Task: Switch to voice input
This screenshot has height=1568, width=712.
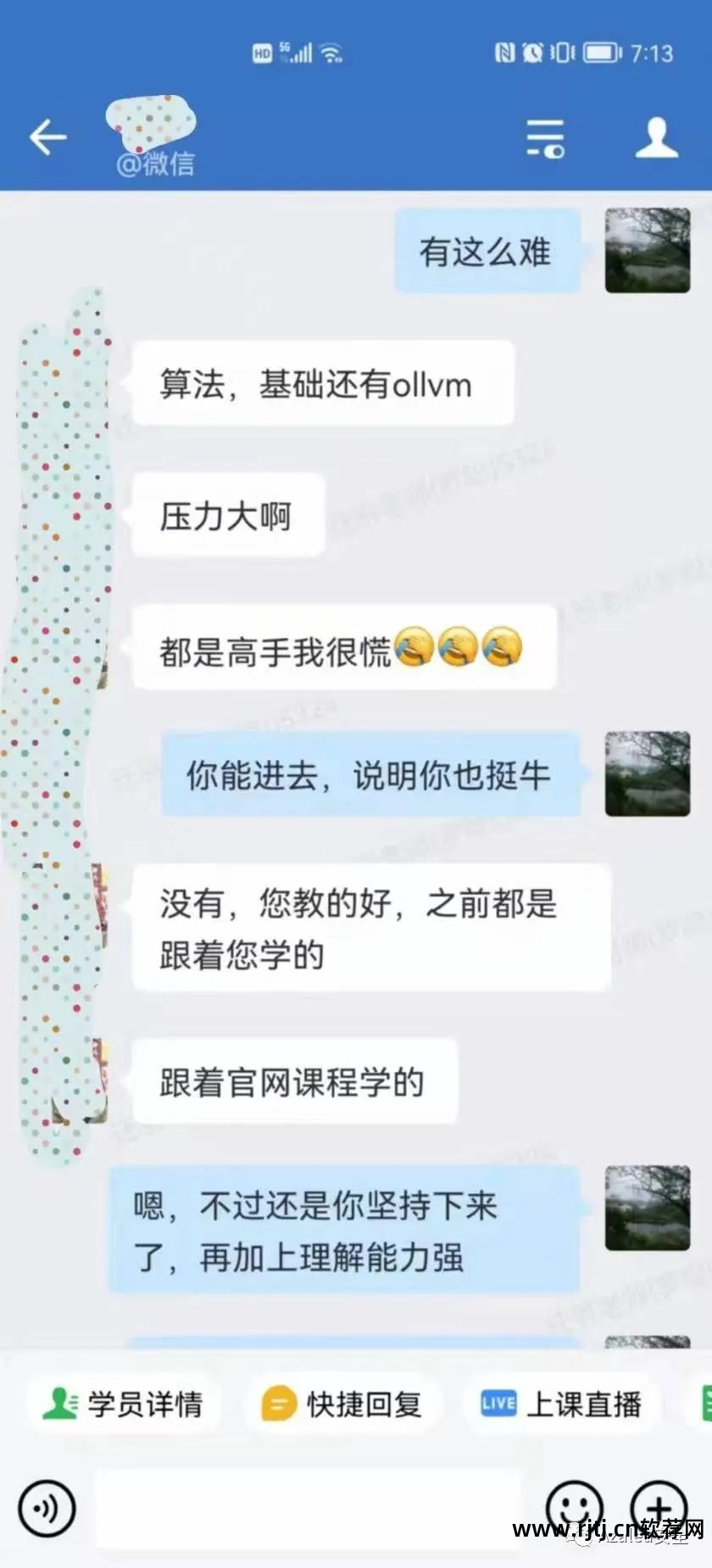Action: coord(47,1509)
